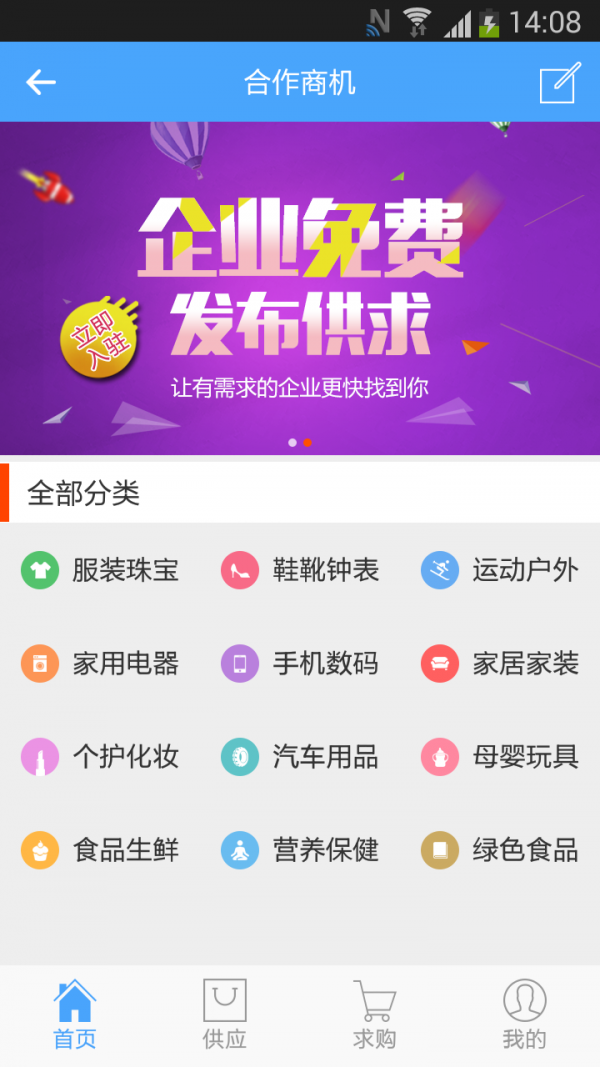The image size is (600, 1067).
Task: Switch to the 供应 tab
Action: coord(225,1015)
